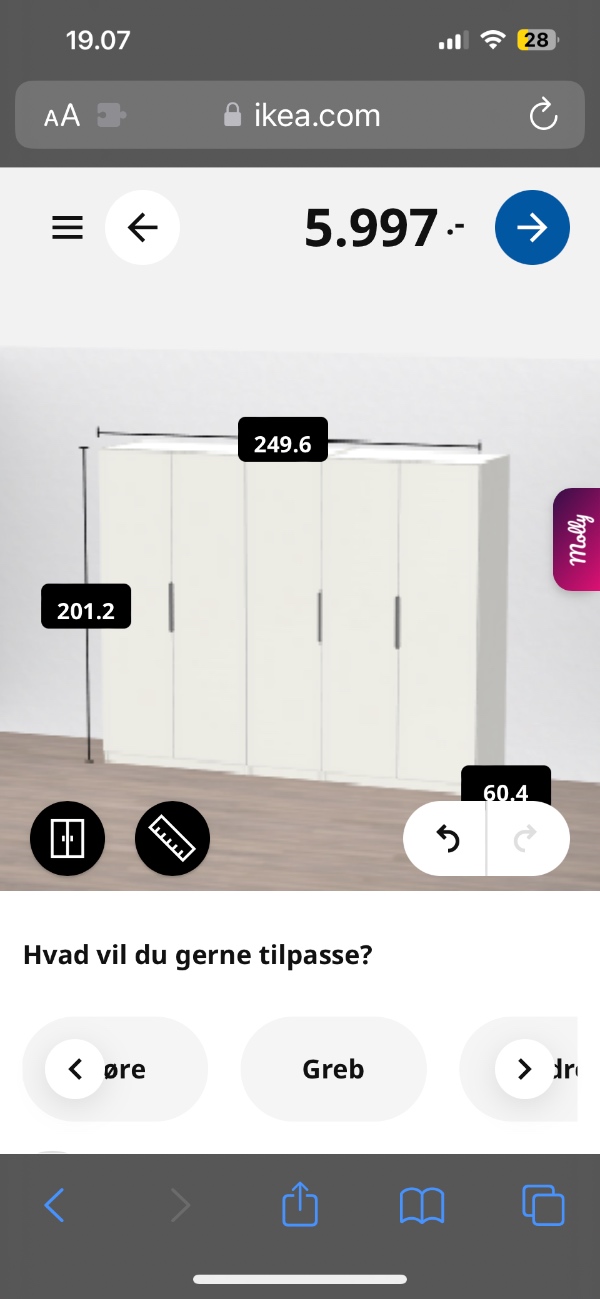Go back with the white arrow button
This screenshot has height=1299, width=600.
point(142,229)
